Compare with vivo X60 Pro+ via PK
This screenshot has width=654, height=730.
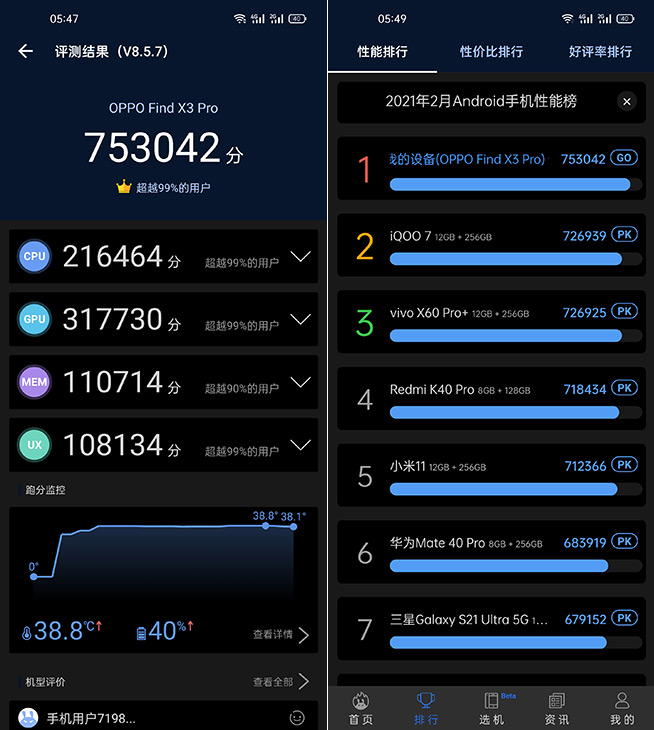(624, 312)
